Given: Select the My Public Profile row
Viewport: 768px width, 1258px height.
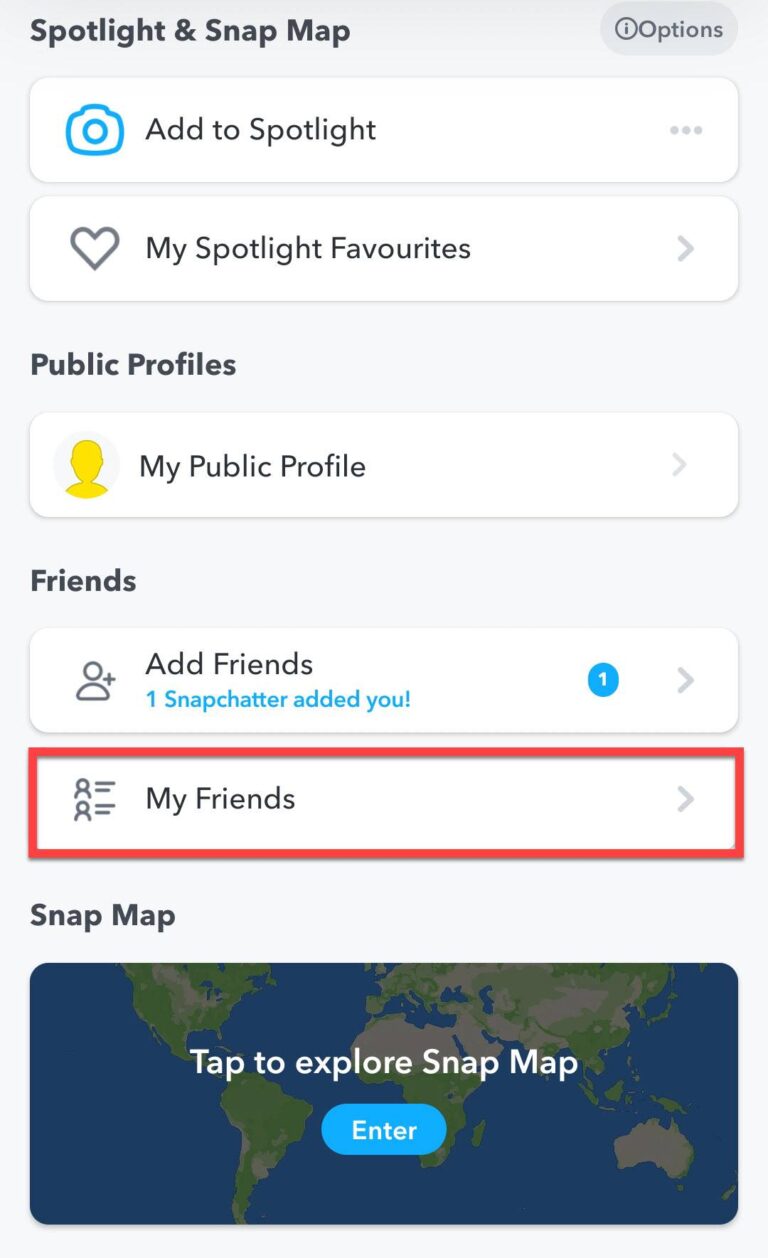Looking at the screenshot, I should tap(383, 465).
